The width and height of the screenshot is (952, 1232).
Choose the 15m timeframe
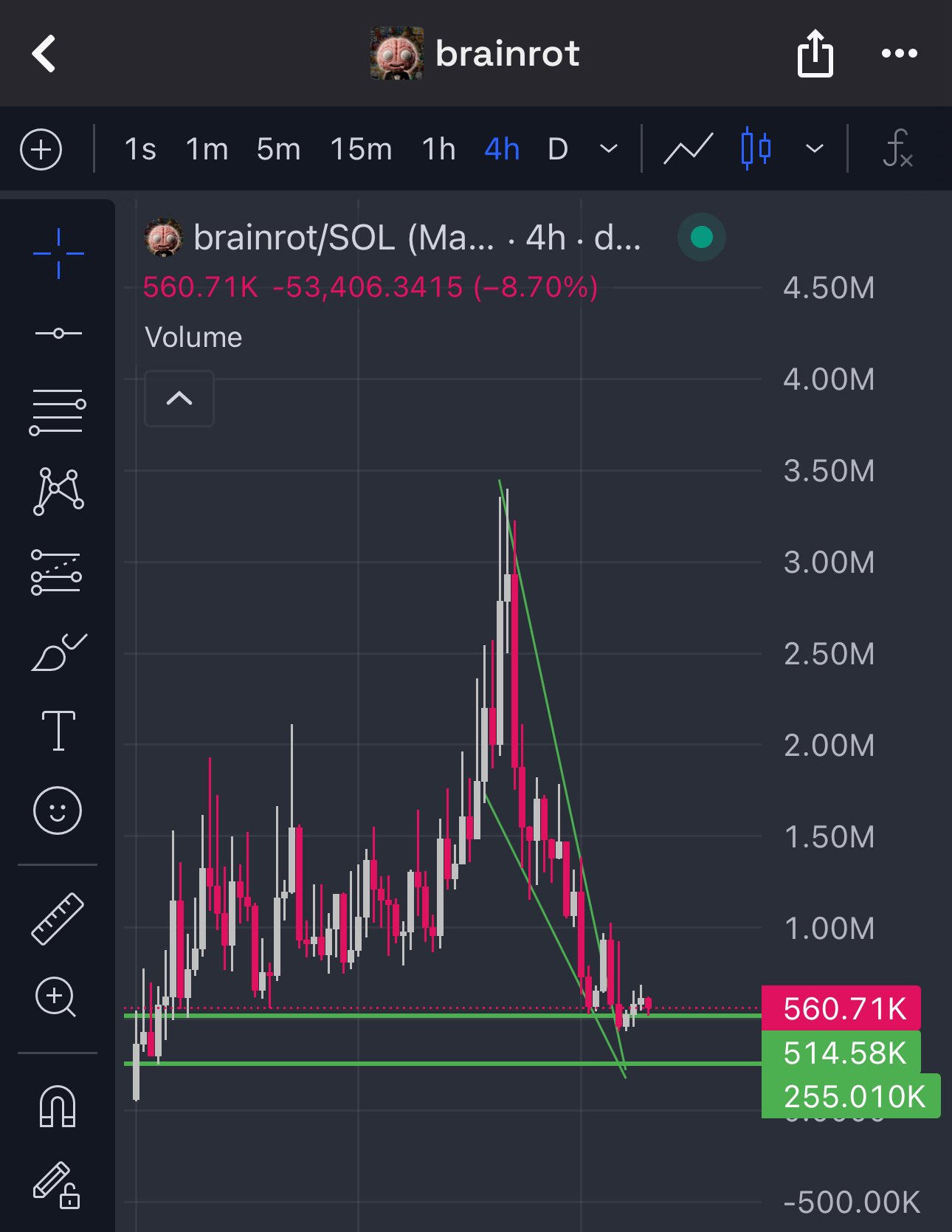point(361,149)
